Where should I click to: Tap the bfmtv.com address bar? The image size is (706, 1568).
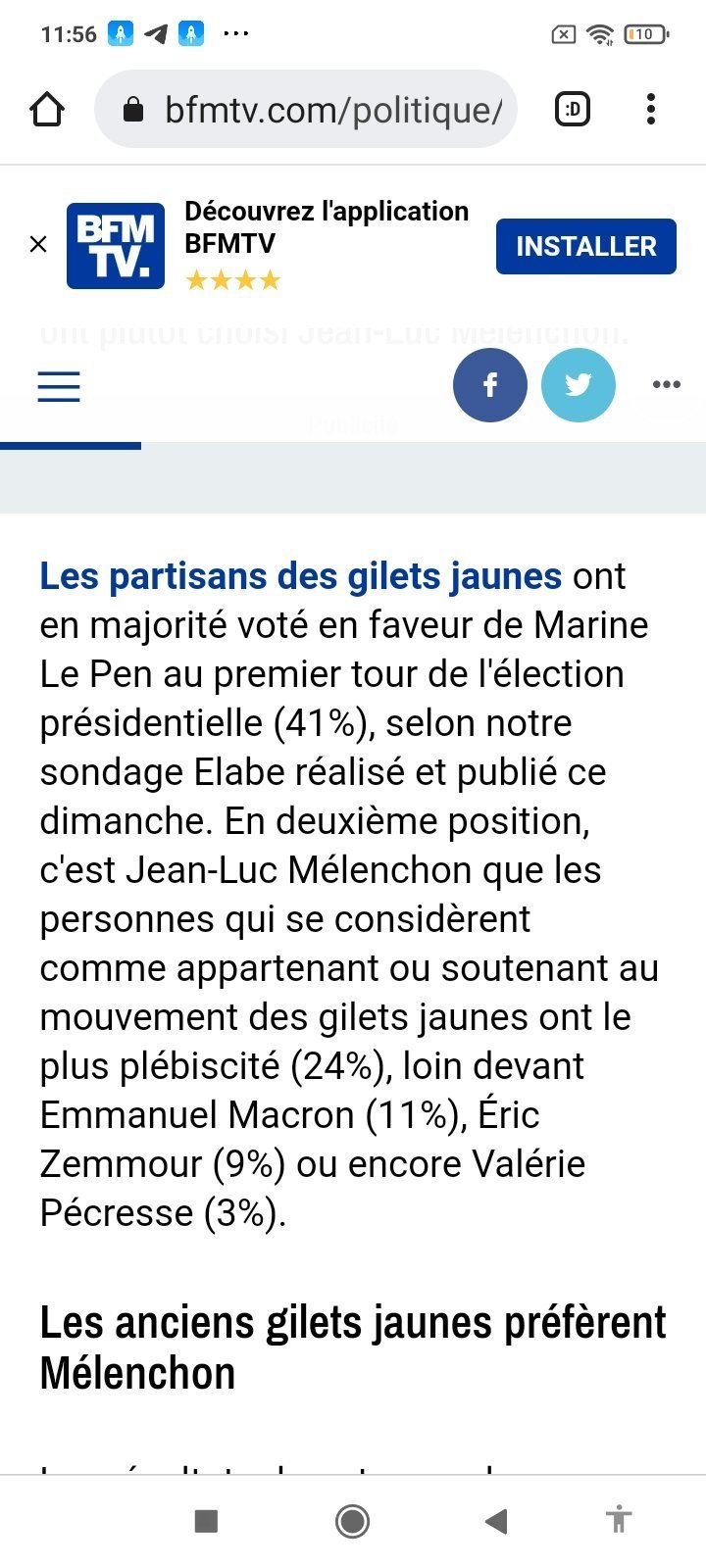pos(305,110)
